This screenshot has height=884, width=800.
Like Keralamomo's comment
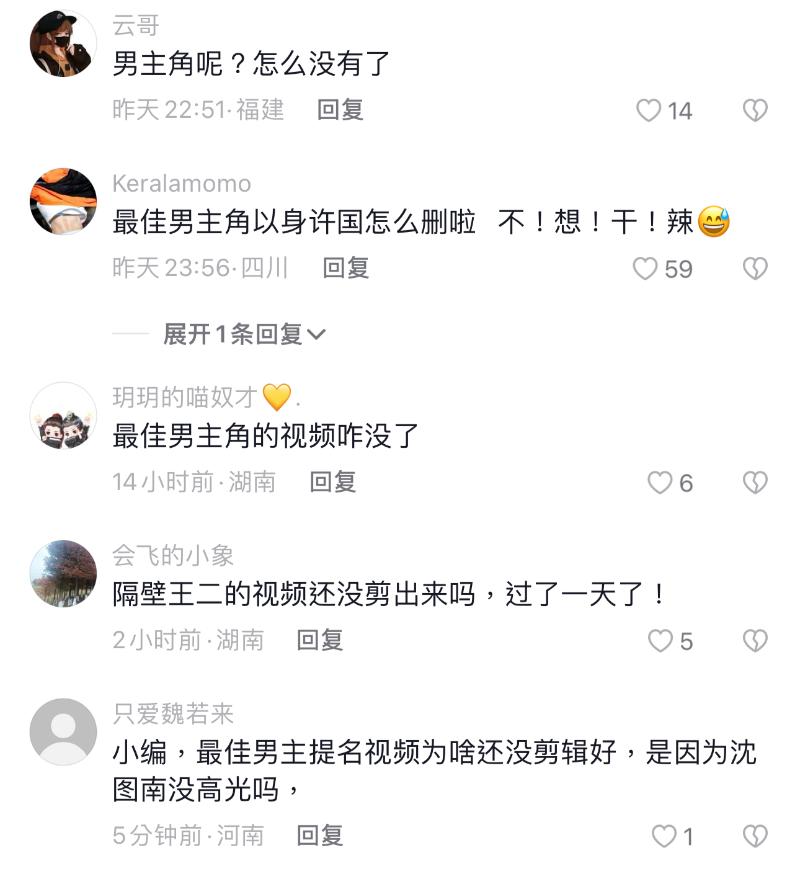point(646,268)
